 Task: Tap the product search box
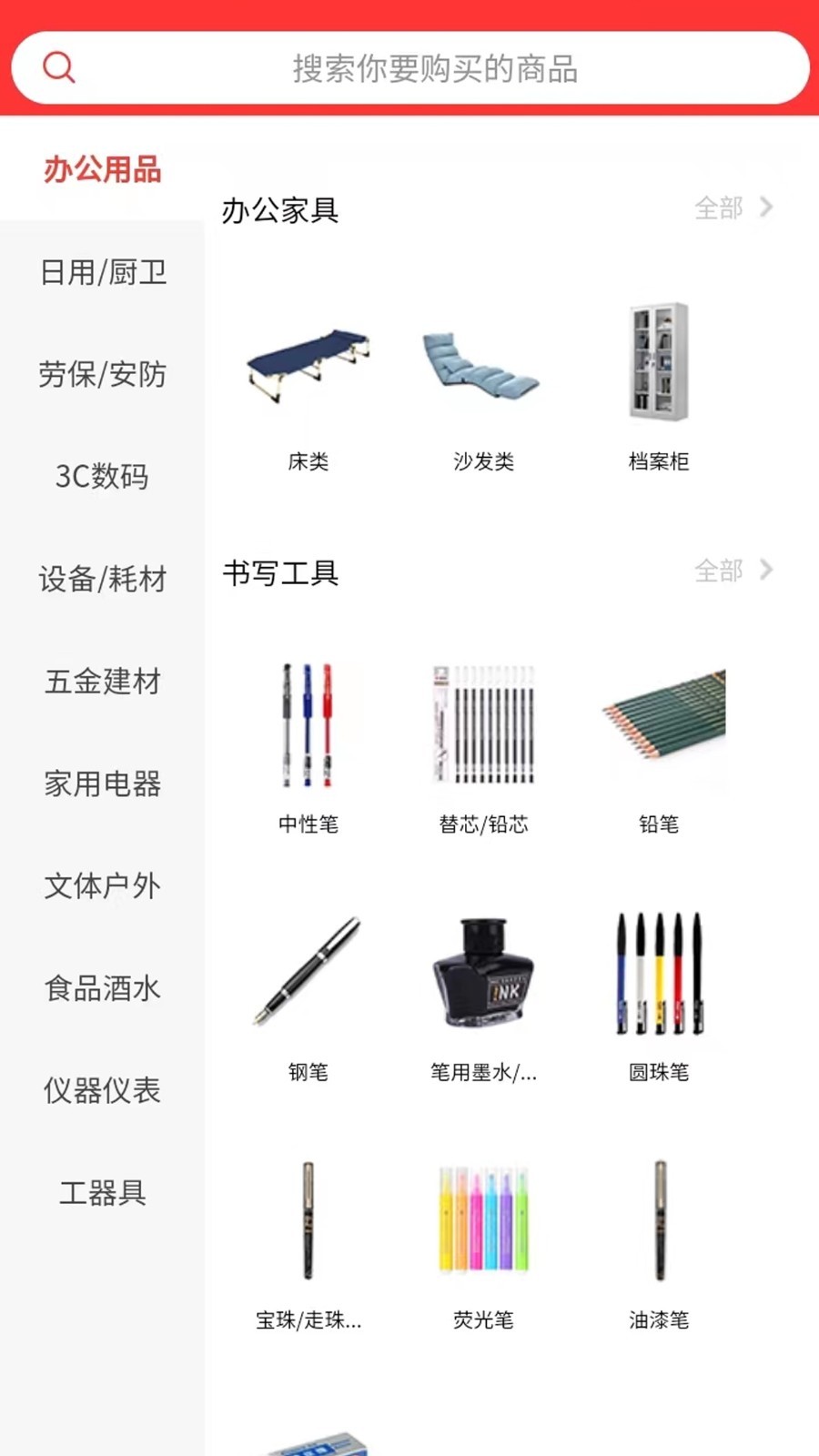click(x=435, y=68)
